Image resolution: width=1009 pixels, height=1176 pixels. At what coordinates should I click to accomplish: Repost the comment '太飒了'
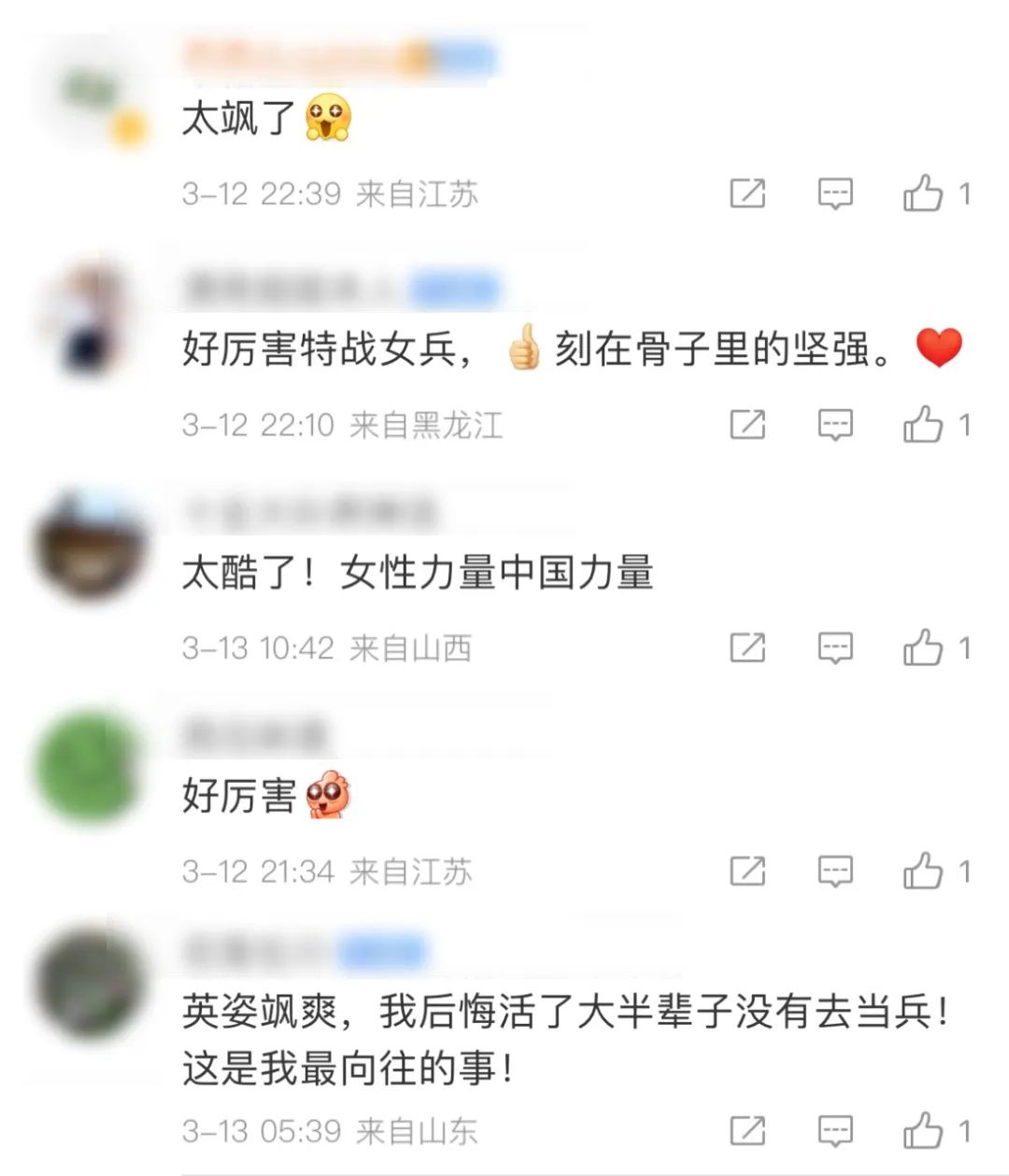point(747,193)
